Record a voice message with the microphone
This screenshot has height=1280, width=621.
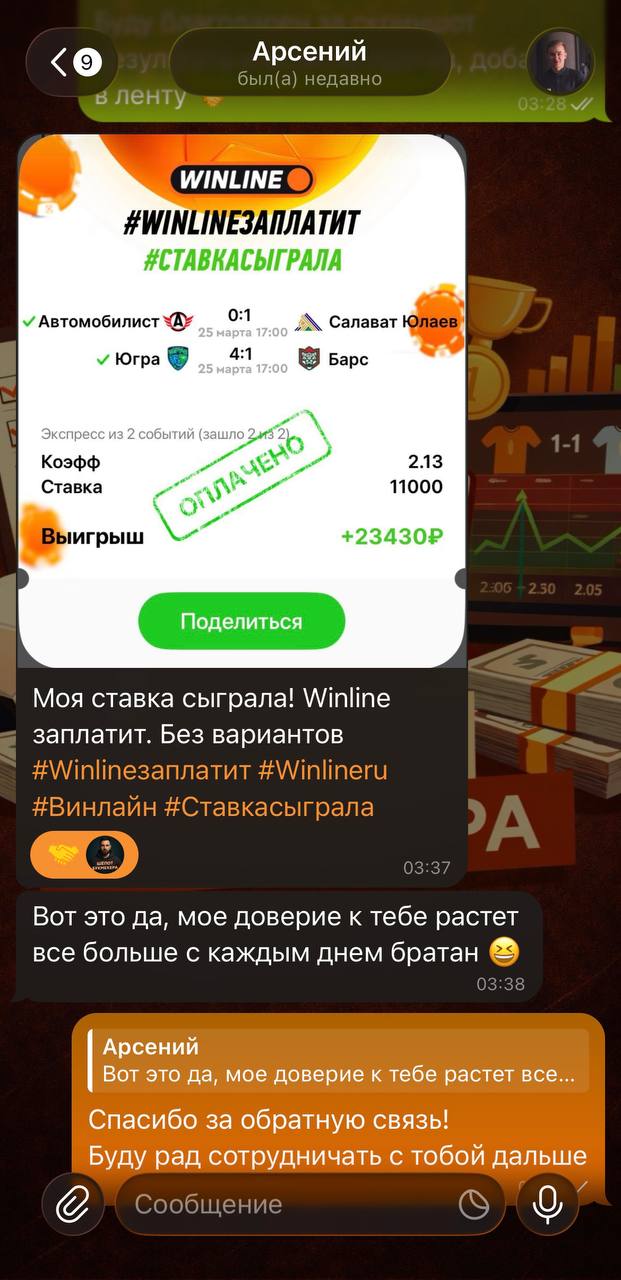pos(548,1204)
